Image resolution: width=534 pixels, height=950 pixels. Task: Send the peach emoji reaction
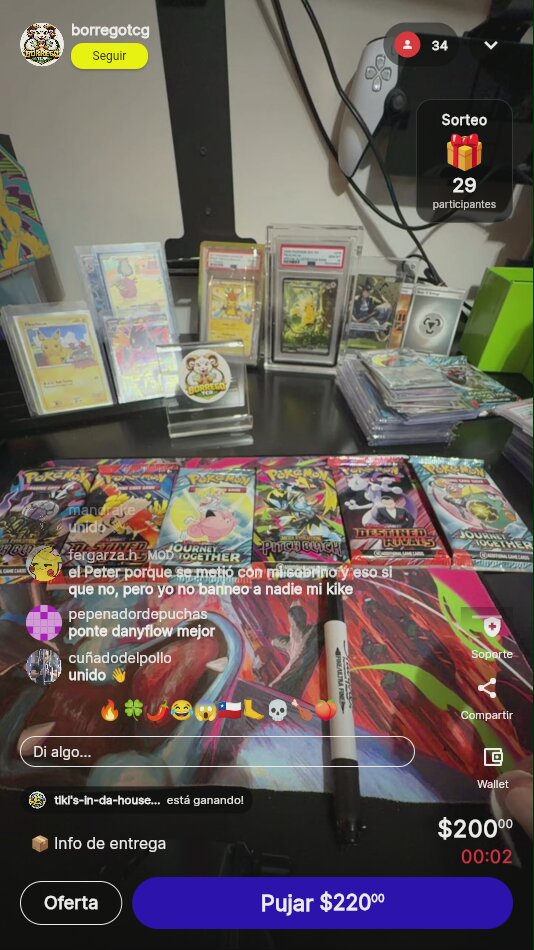coord(325,710)
